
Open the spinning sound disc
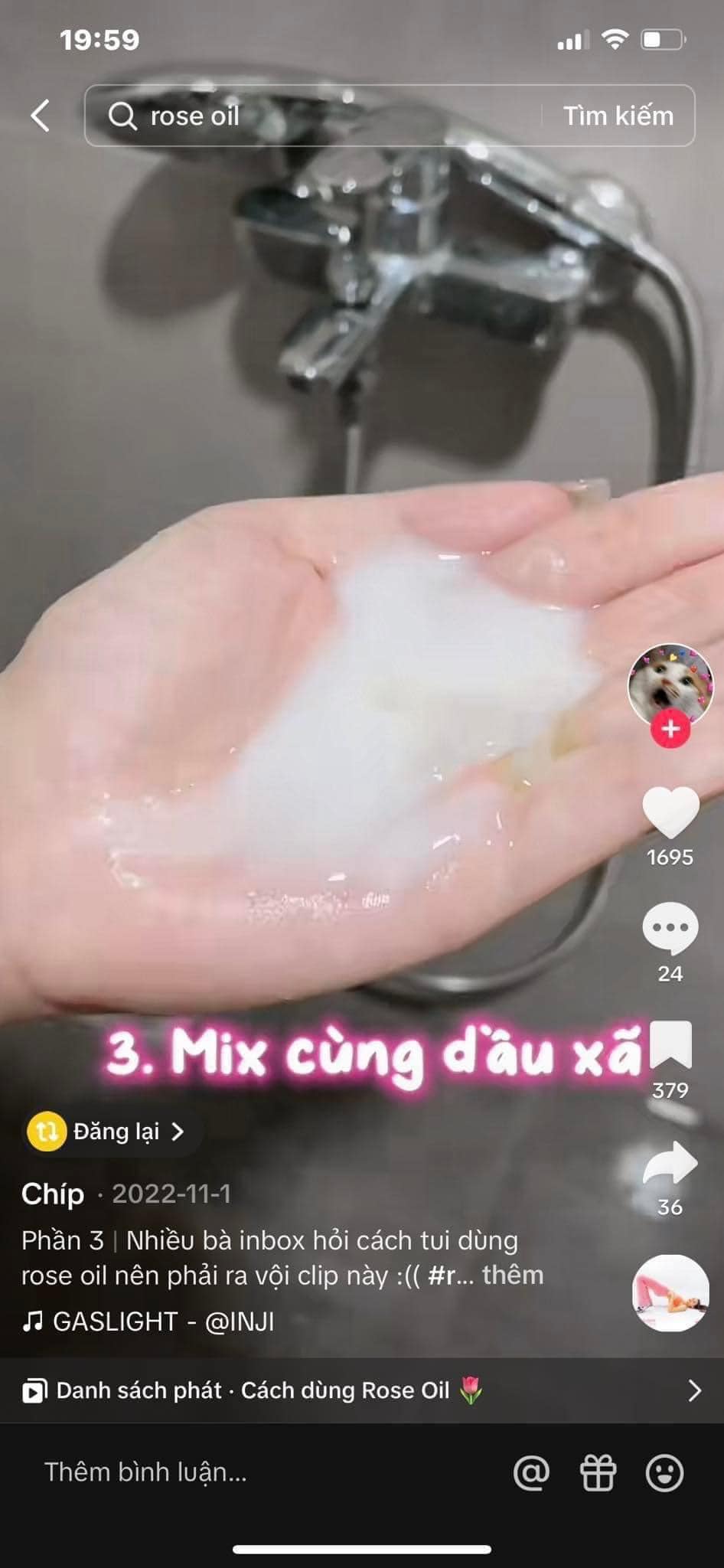click(x=670, y=1293)
